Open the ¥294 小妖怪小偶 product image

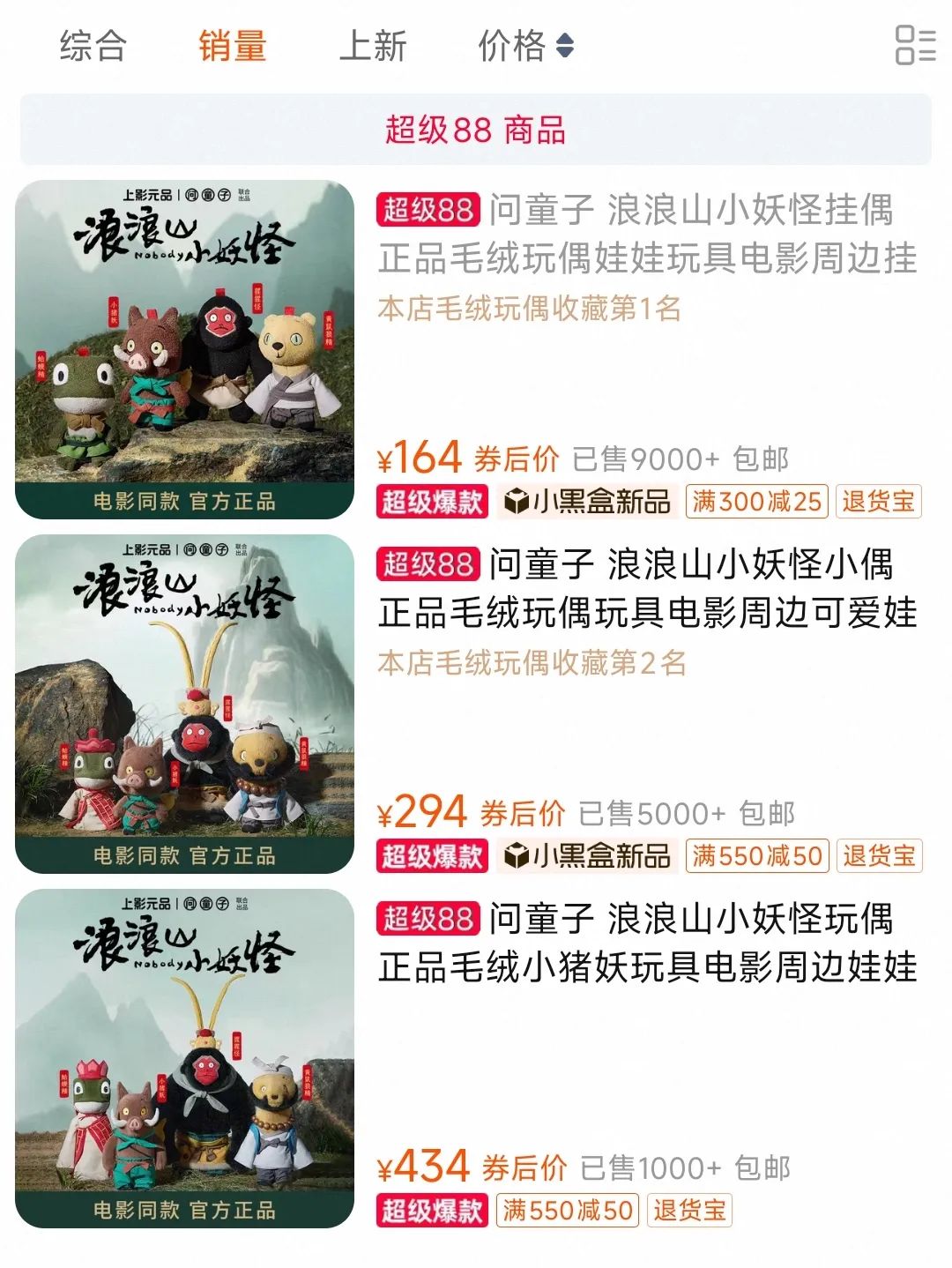(x=185, y=704)
